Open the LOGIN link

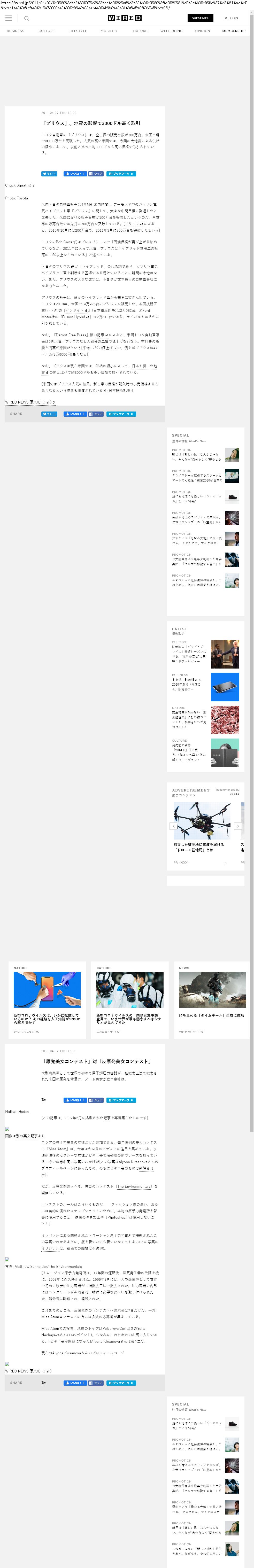tap(232, 18)
